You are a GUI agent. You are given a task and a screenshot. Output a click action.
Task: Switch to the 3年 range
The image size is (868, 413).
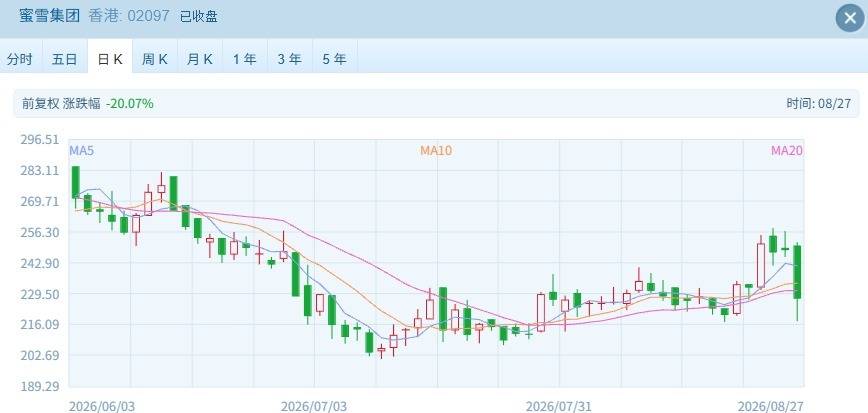point(290,57)
